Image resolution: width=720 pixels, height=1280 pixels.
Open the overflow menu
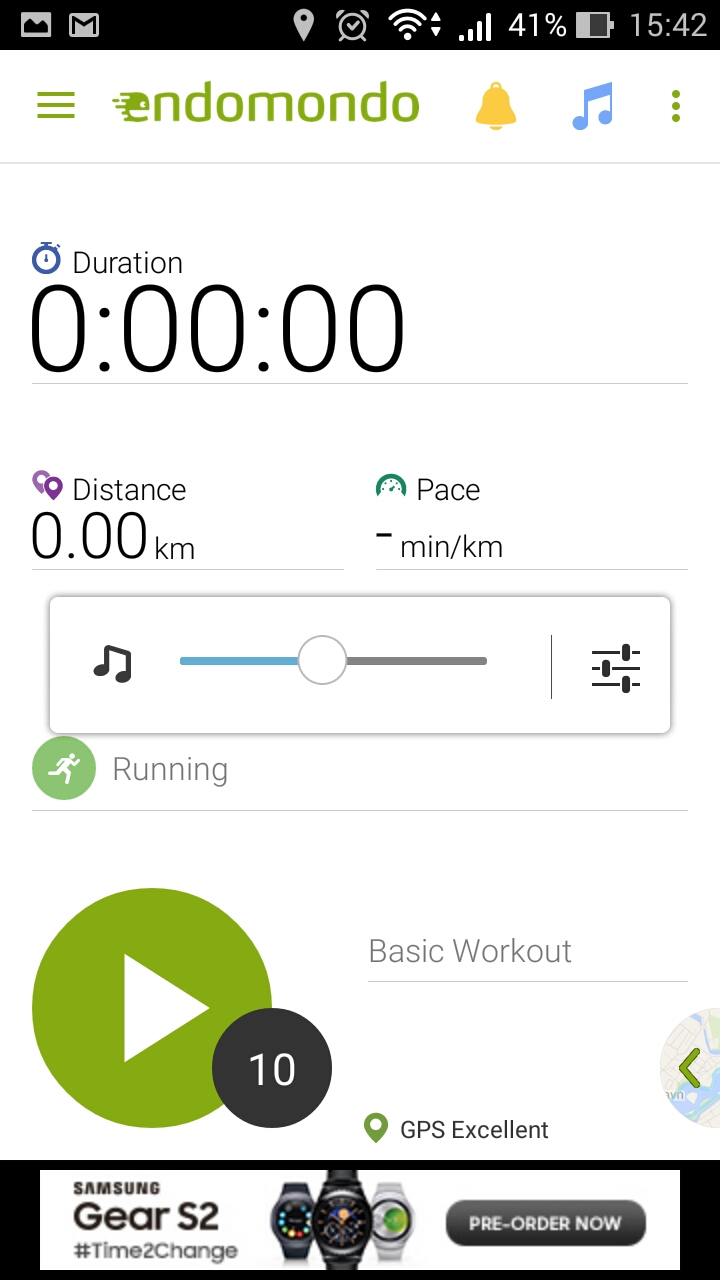[x=676, y=106]
